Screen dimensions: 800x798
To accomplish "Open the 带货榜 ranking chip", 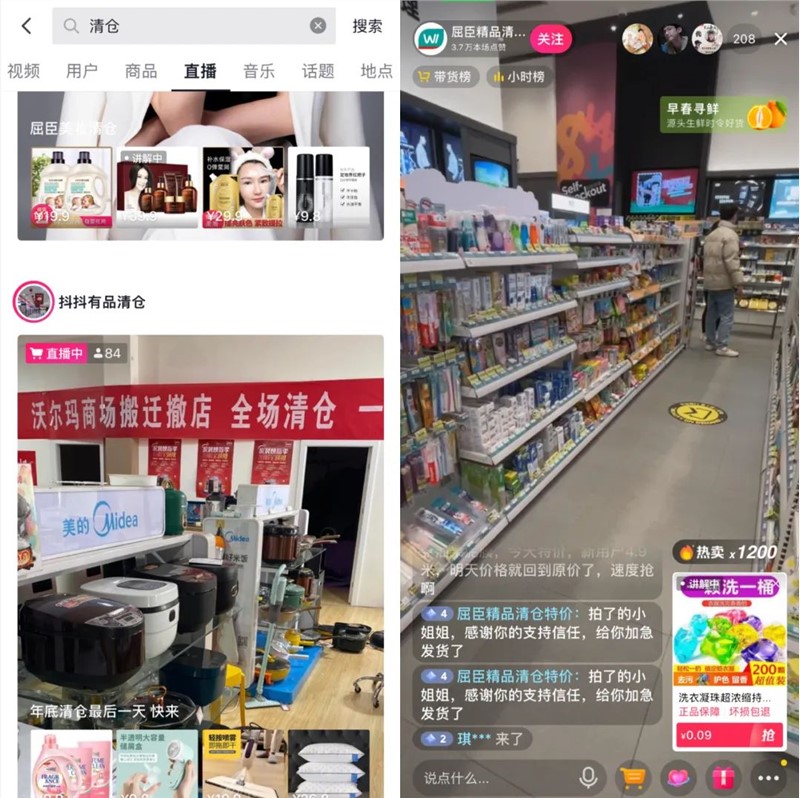I will pyautogui.click(x=445, y=77).
